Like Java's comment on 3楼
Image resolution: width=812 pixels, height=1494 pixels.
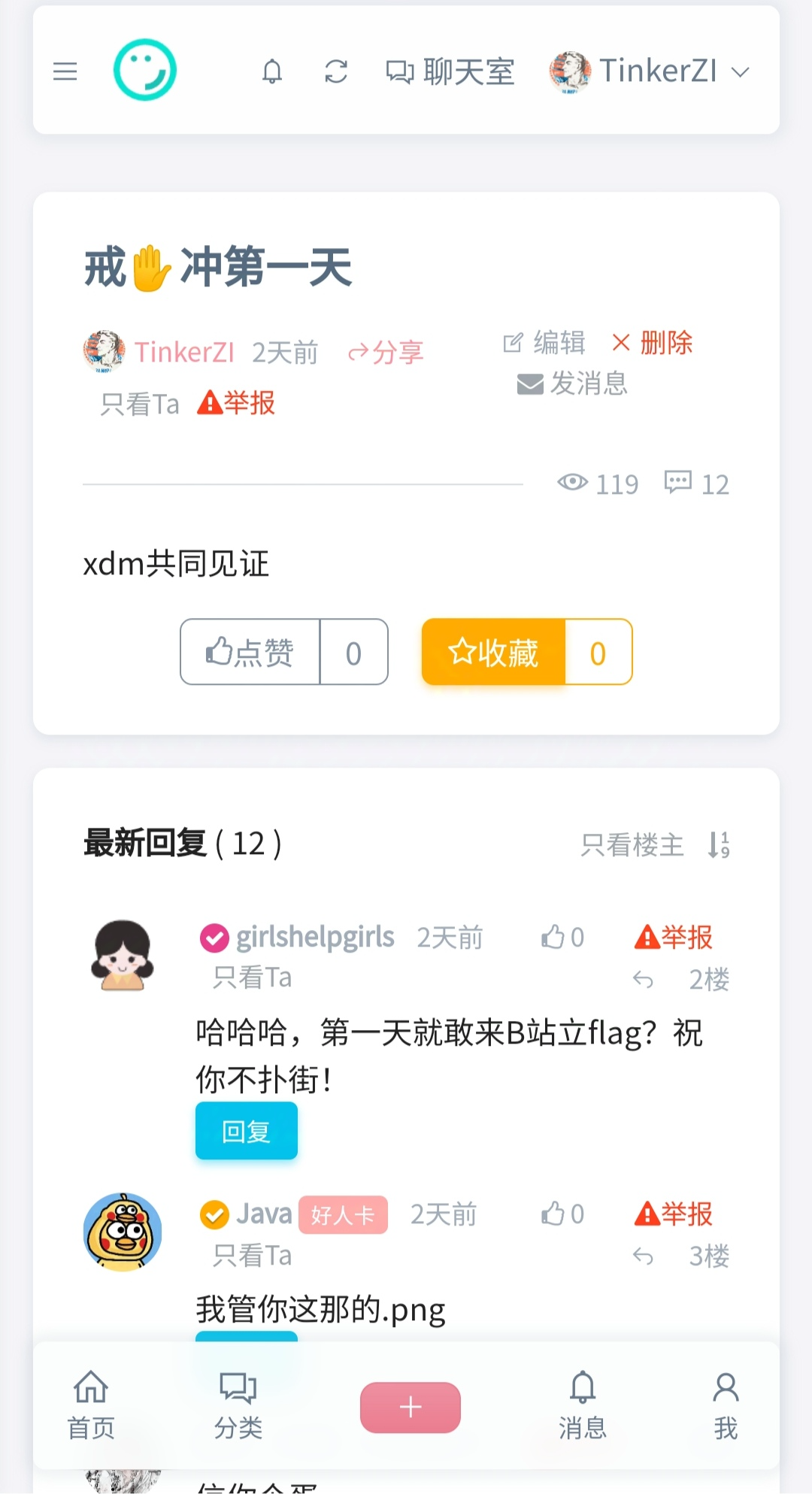pyautogui.click(x=562, y=1214)
